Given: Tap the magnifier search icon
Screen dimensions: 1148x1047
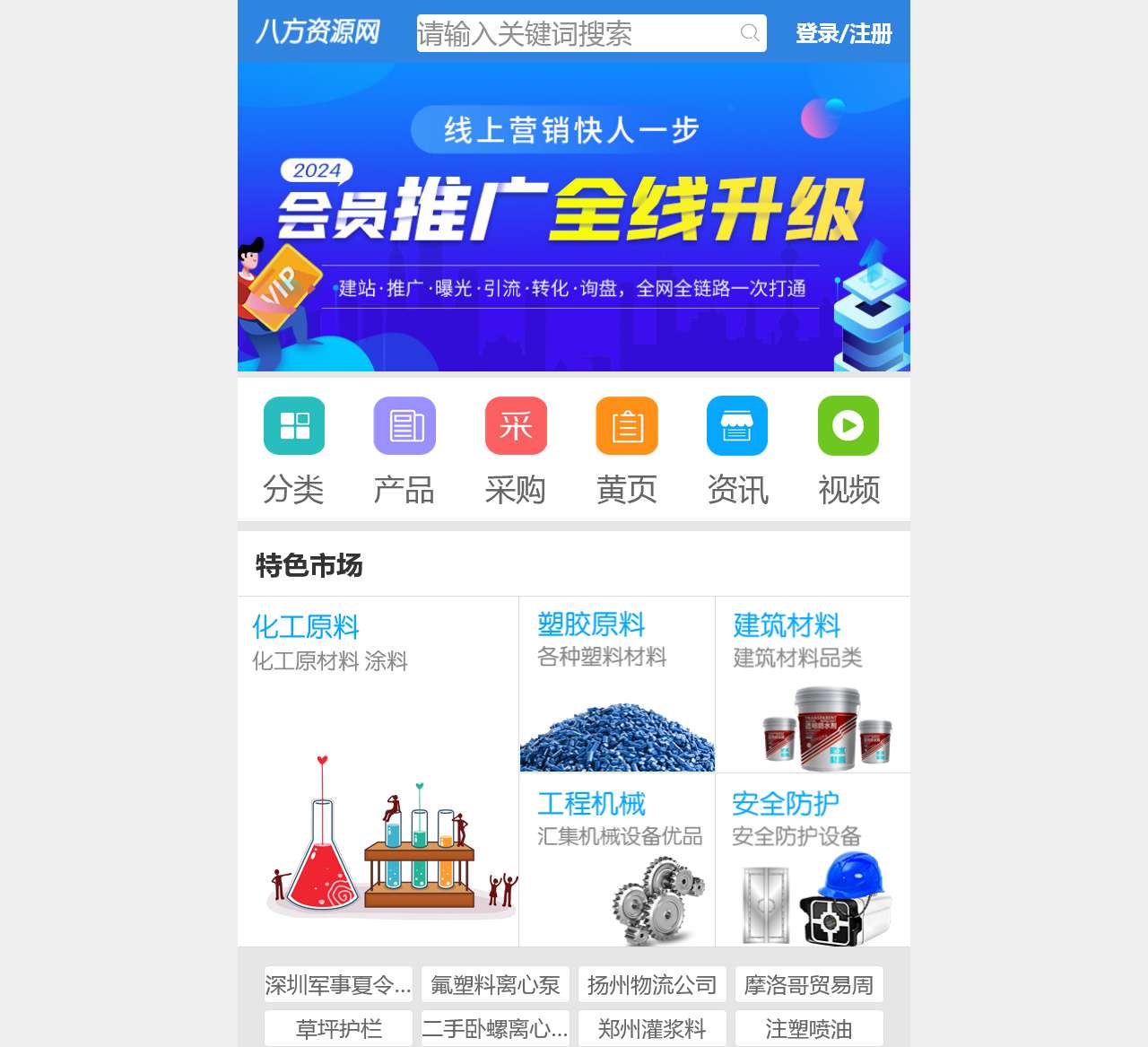Looking at the screenshot, I should [x=750, y=34].
